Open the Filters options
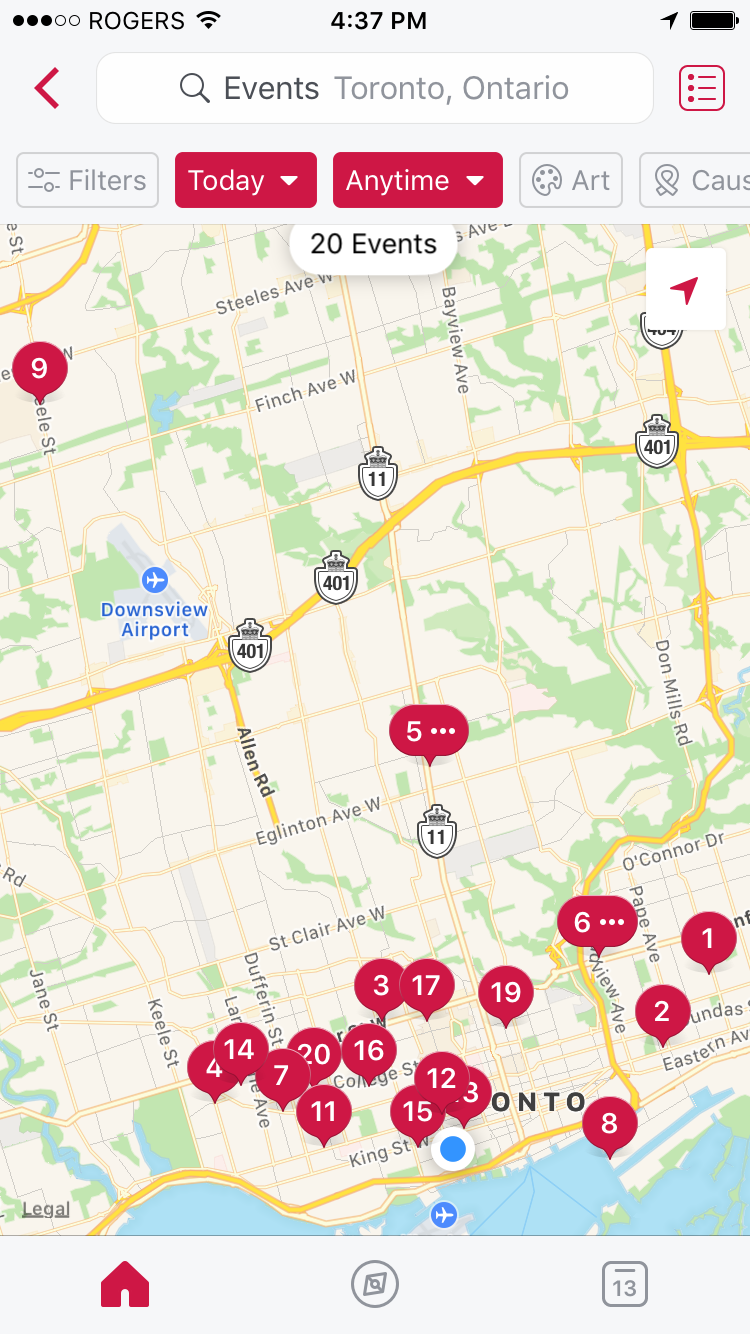 pos(88,180)
